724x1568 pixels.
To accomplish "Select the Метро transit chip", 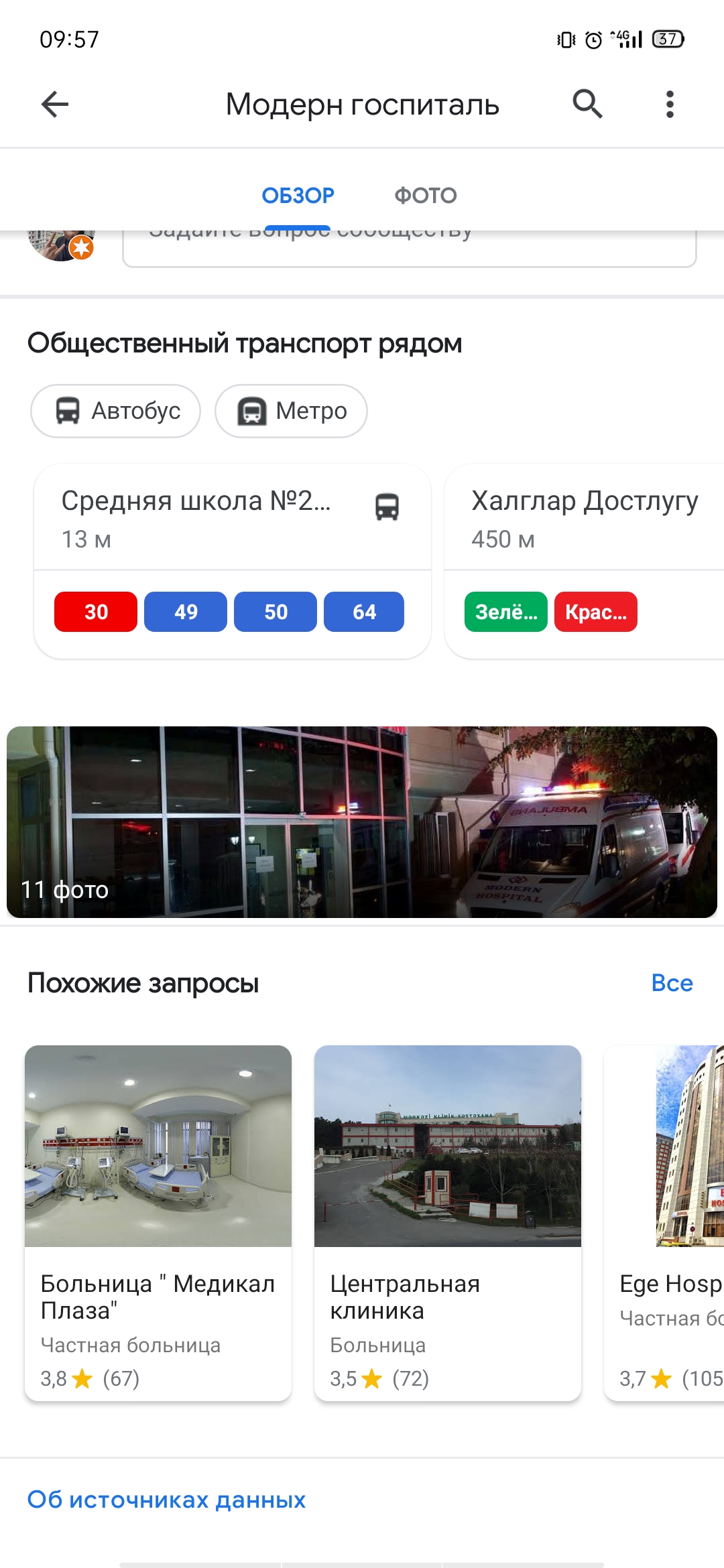I will coord(291,411).
